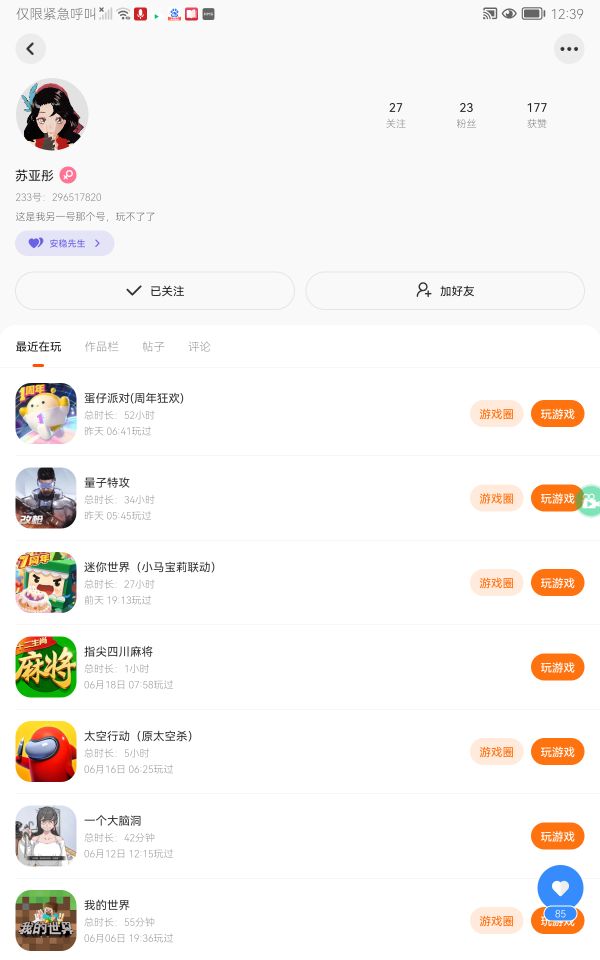Open 游戏圈 for 太空行动

pyautogui.click(x=496, y=752)
